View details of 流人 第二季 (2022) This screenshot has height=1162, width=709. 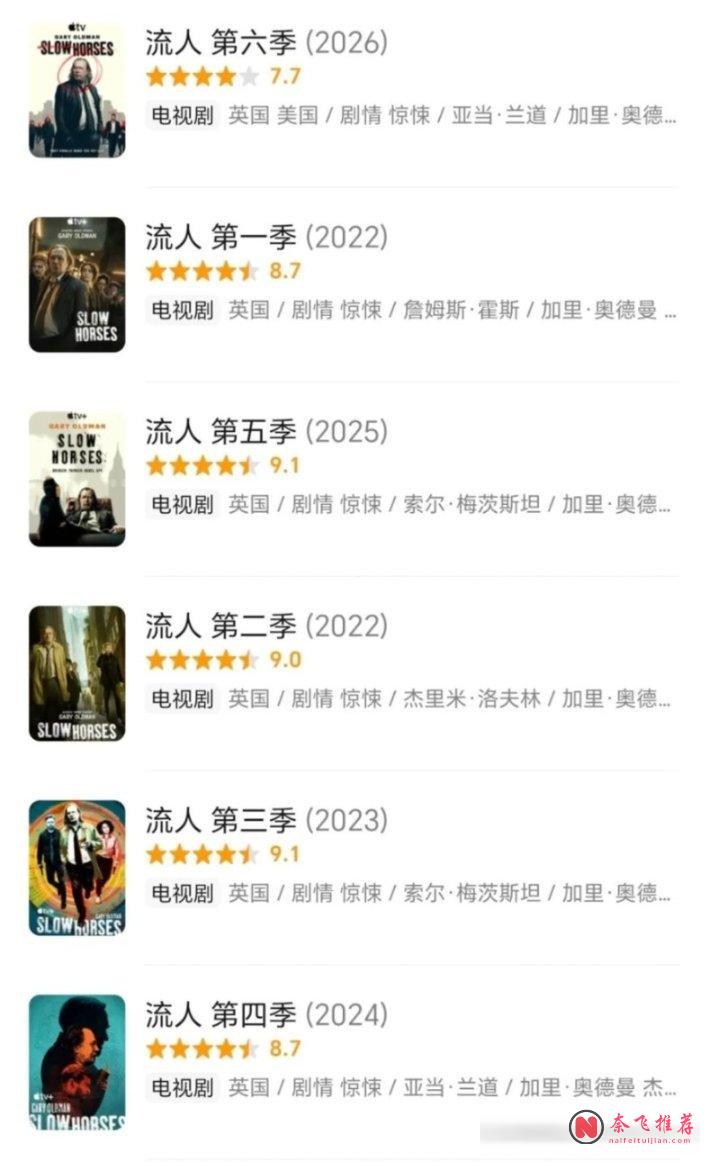click(354, 673)
